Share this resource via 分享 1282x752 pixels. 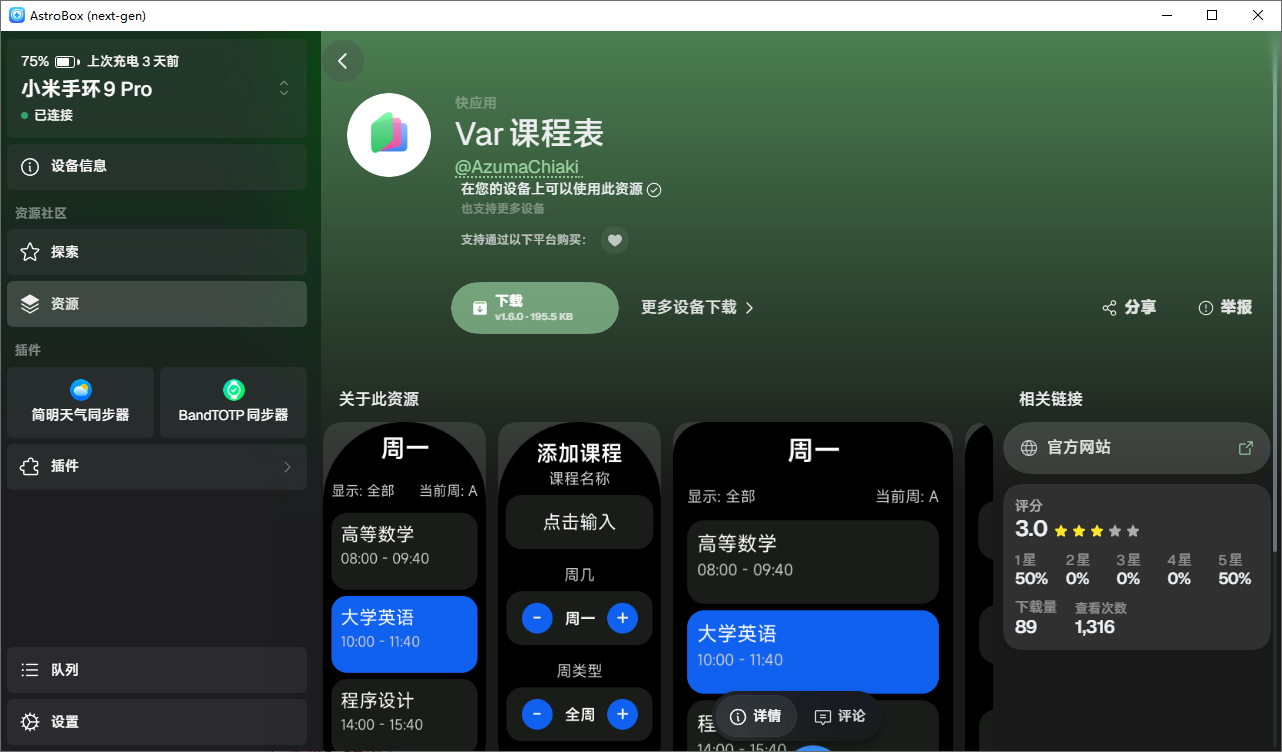point(1129,308)
